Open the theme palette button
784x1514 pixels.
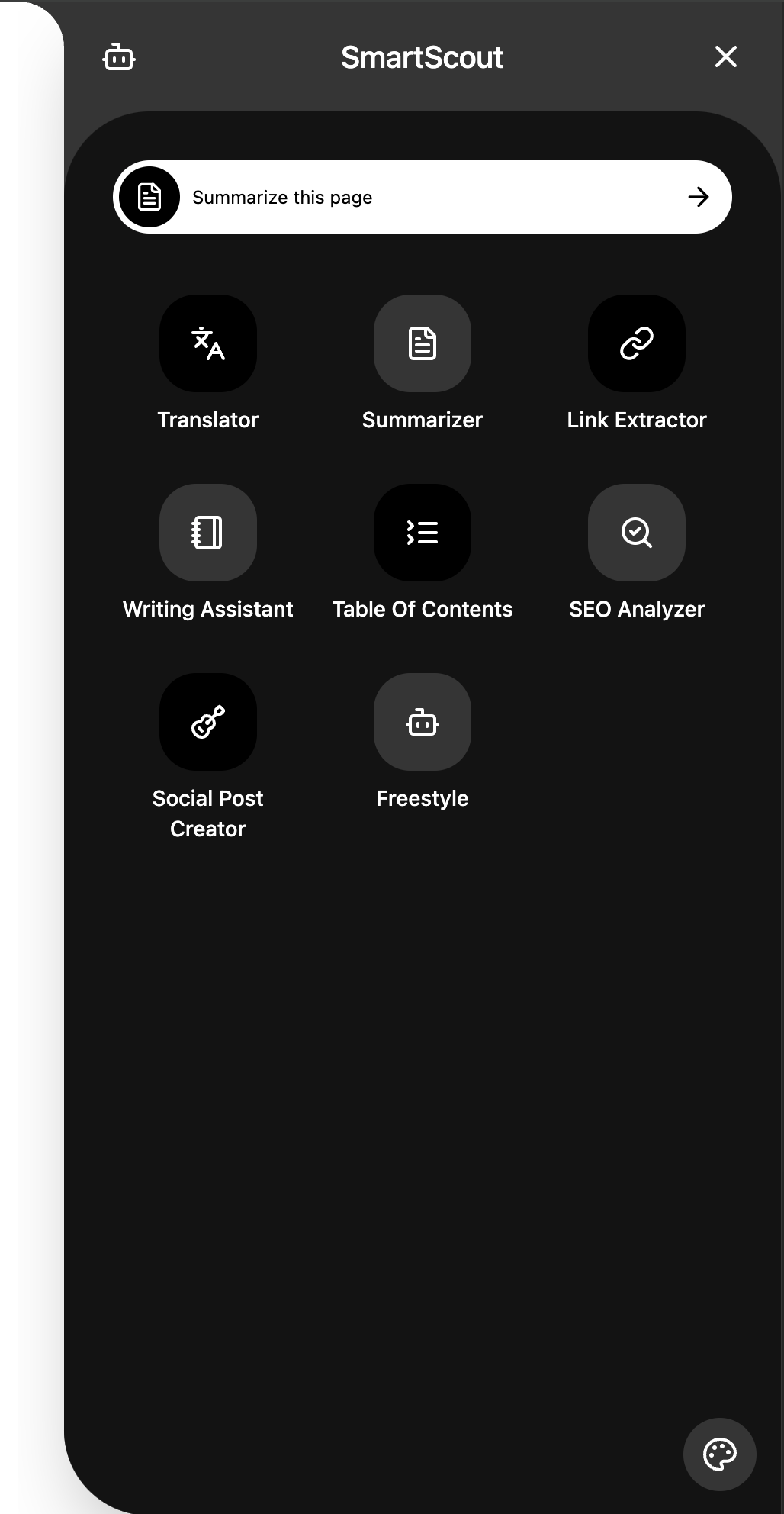click(x=720, y=1454)
